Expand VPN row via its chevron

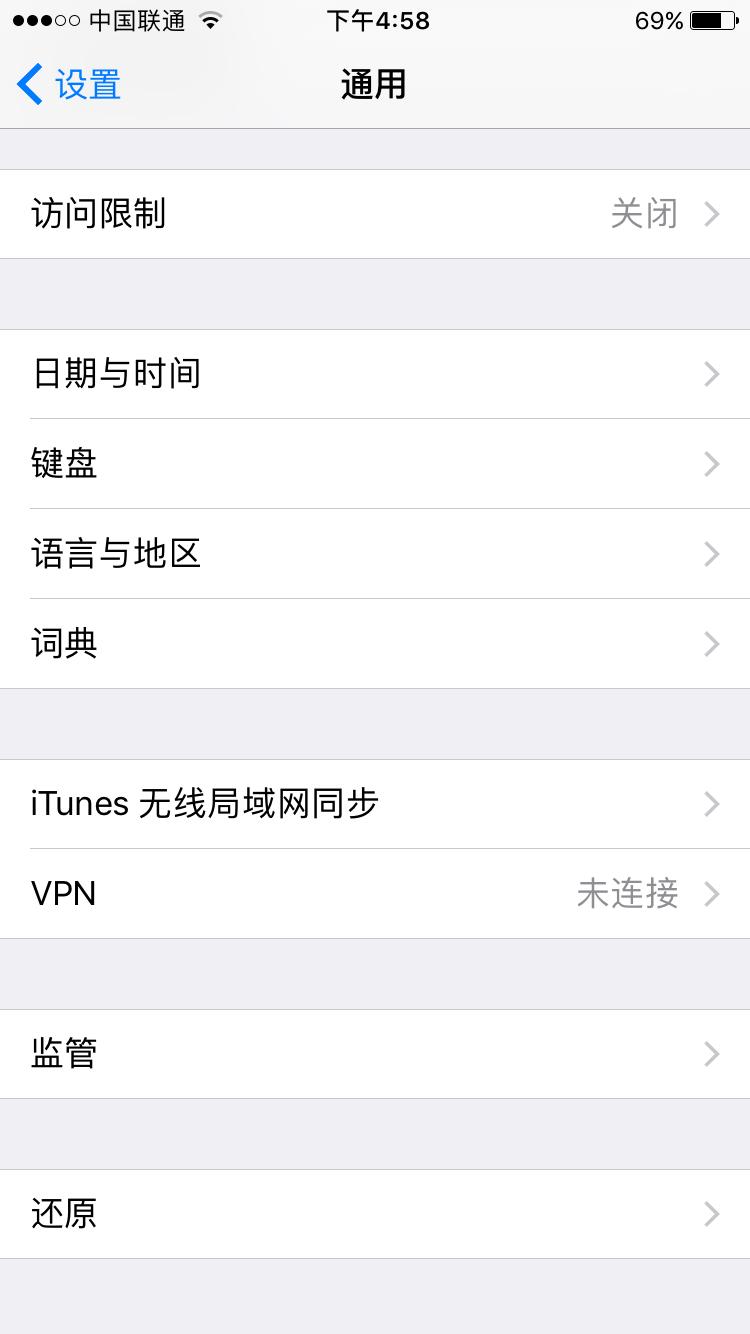[x=711, y=894]
